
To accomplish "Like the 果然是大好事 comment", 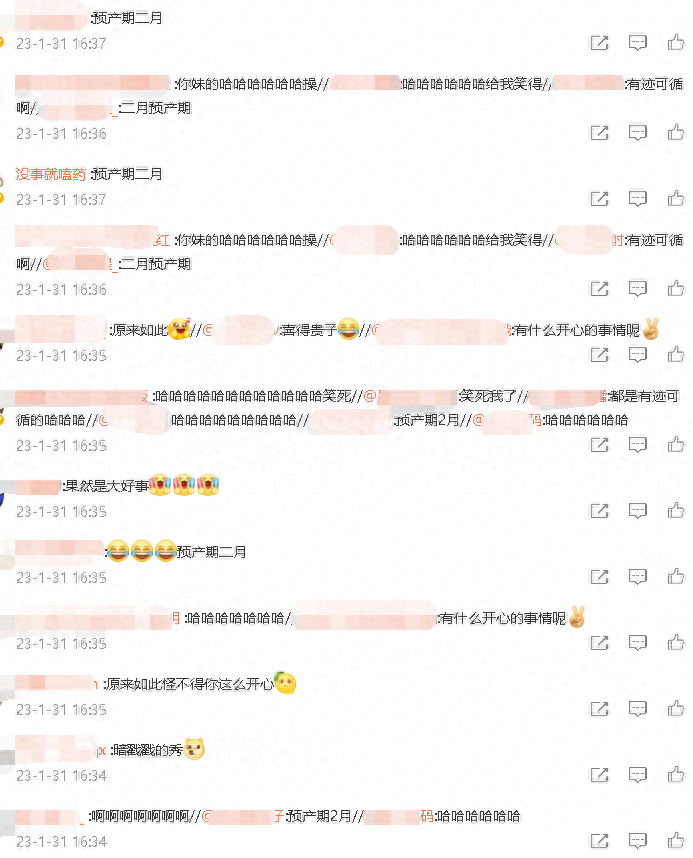I will point(676,510).
